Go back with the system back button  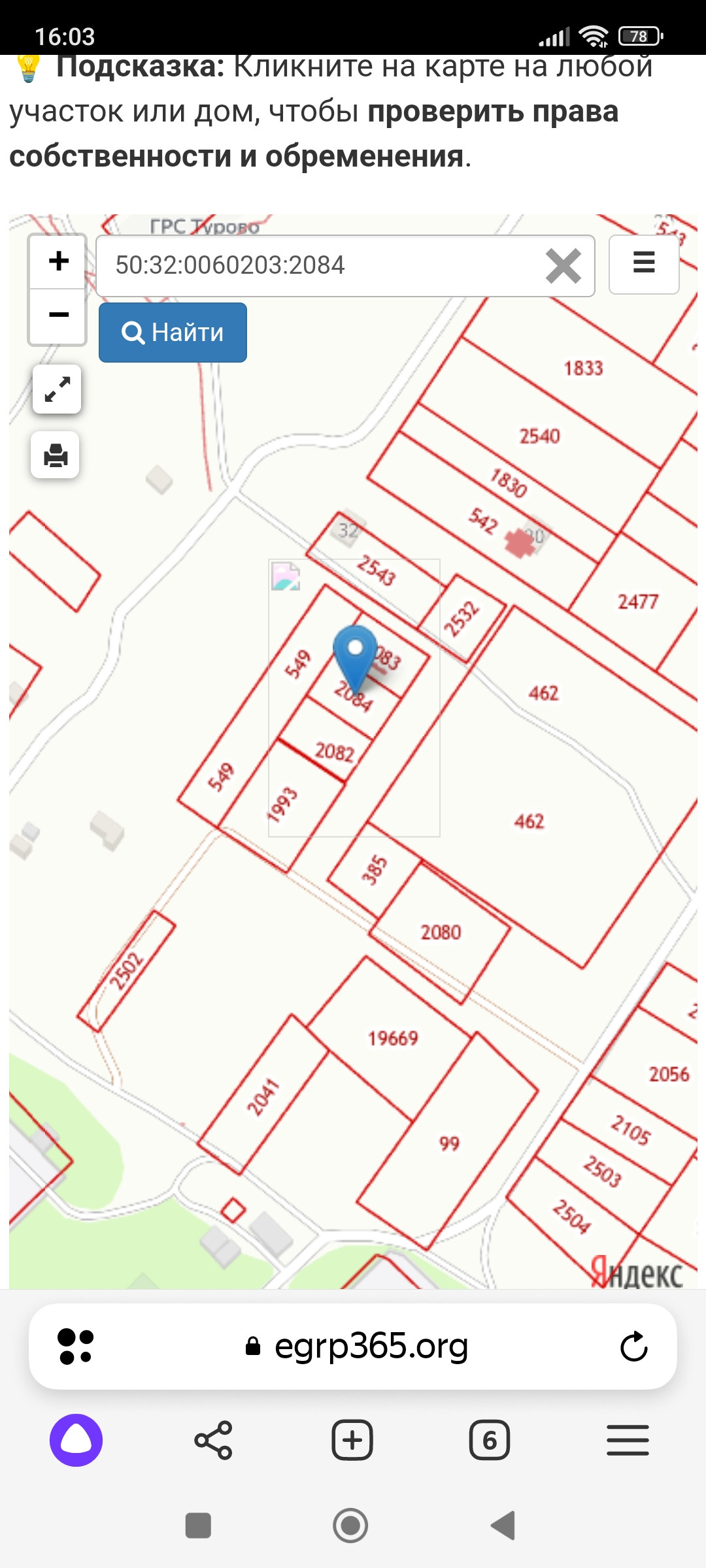pyautogui.click(x=503, y=1526)
